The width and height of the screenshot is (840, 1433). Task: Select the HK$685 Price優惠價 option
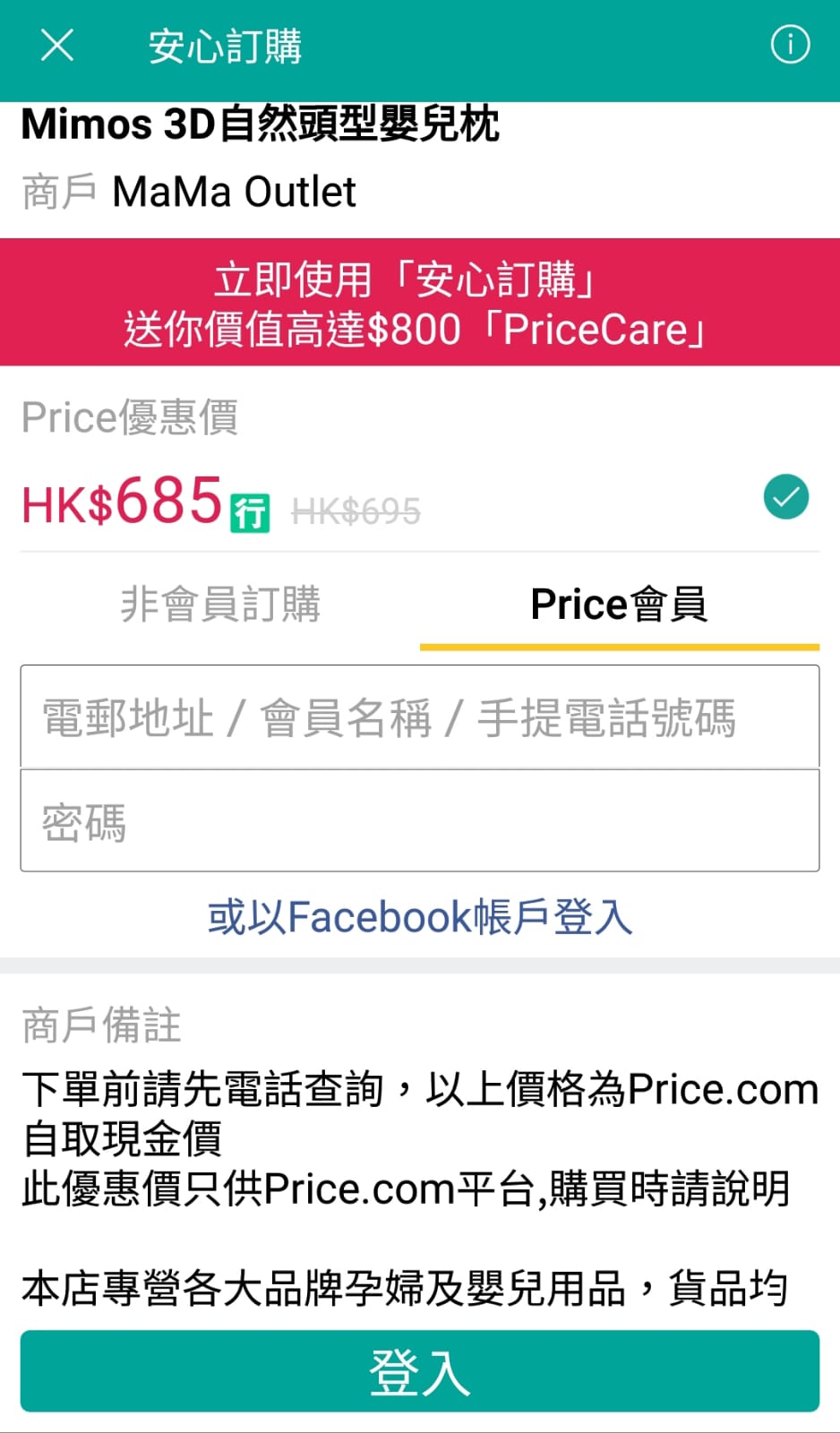785,497
